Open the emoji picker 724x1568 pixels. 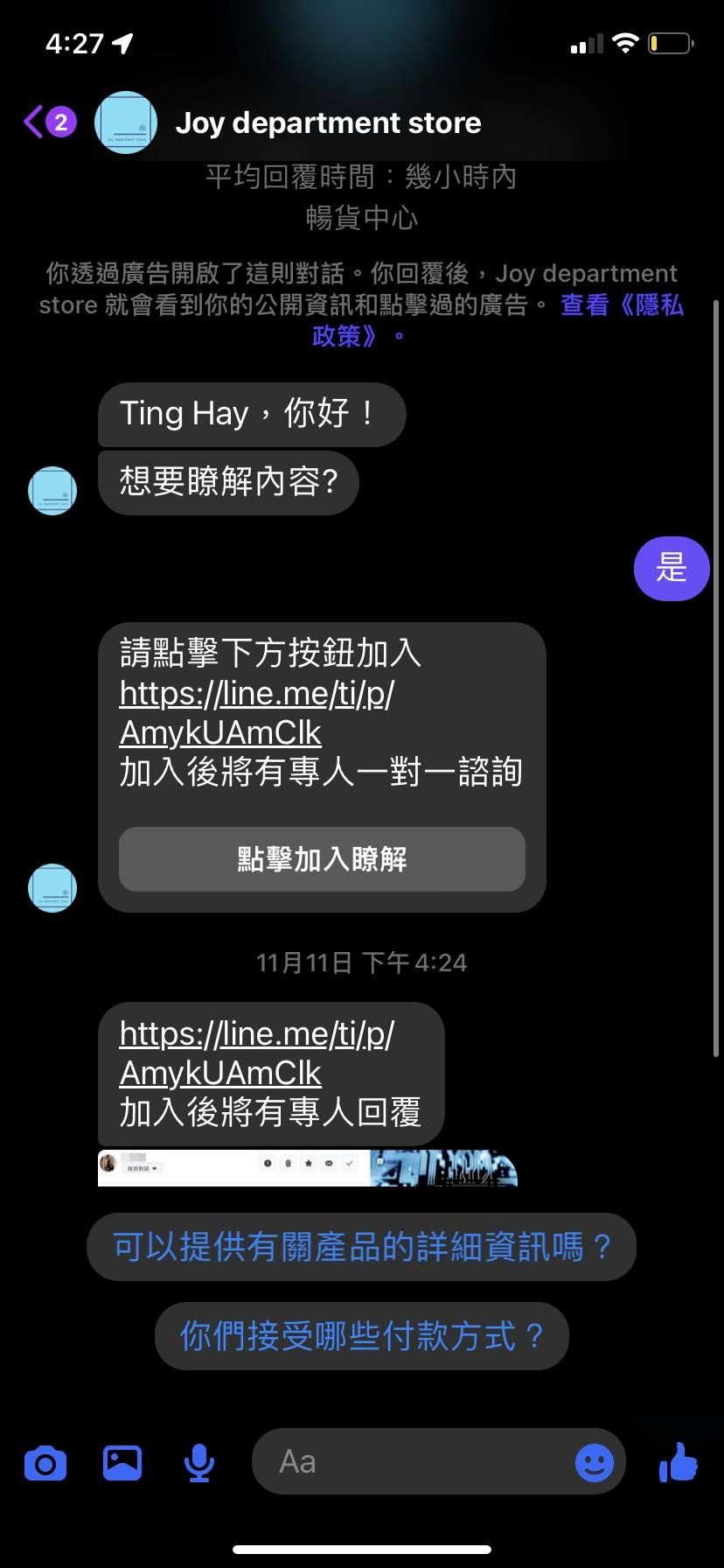595,1463
